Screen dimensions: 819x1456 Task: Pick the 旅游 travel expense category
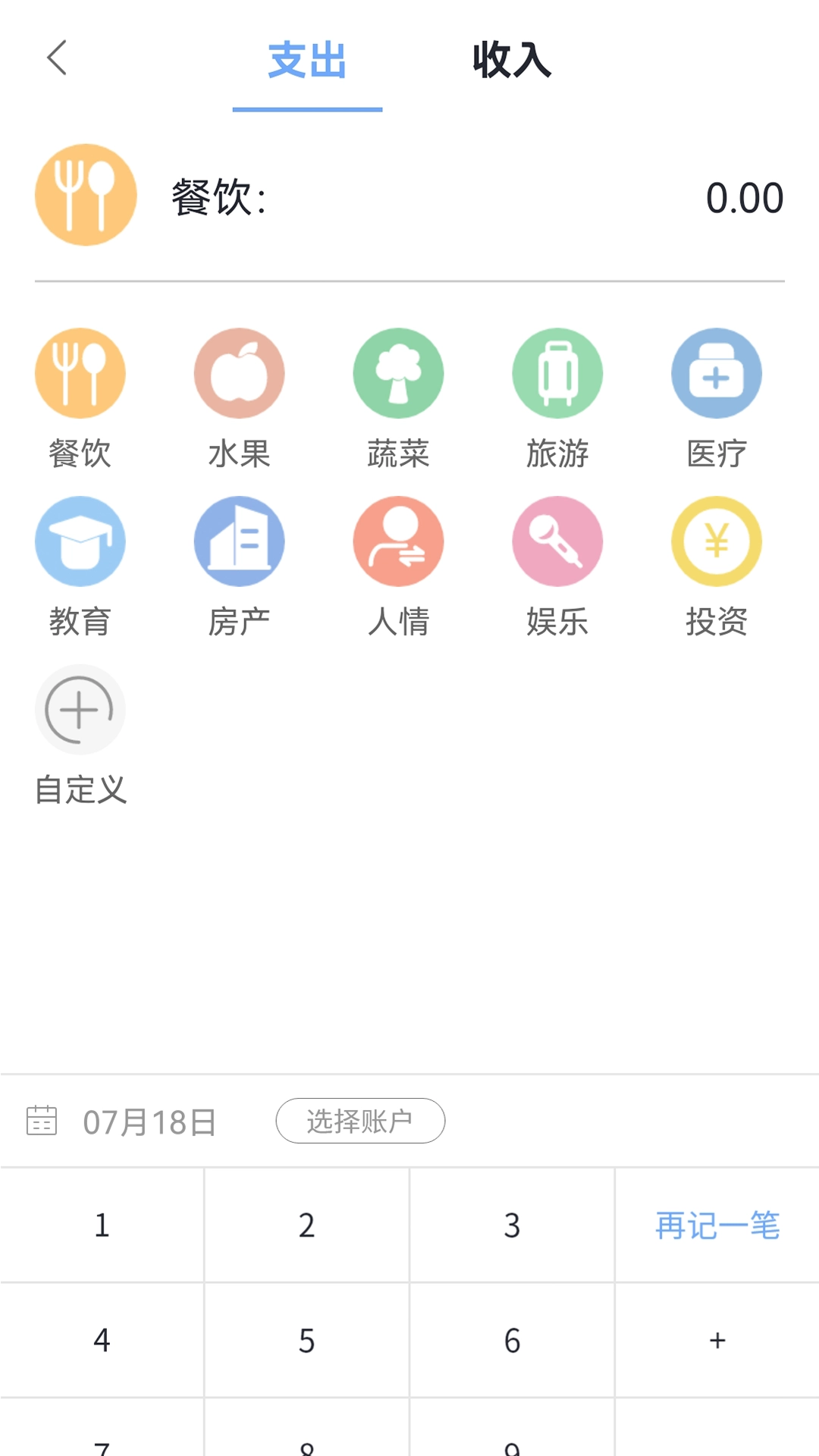[x=557, y=373]
